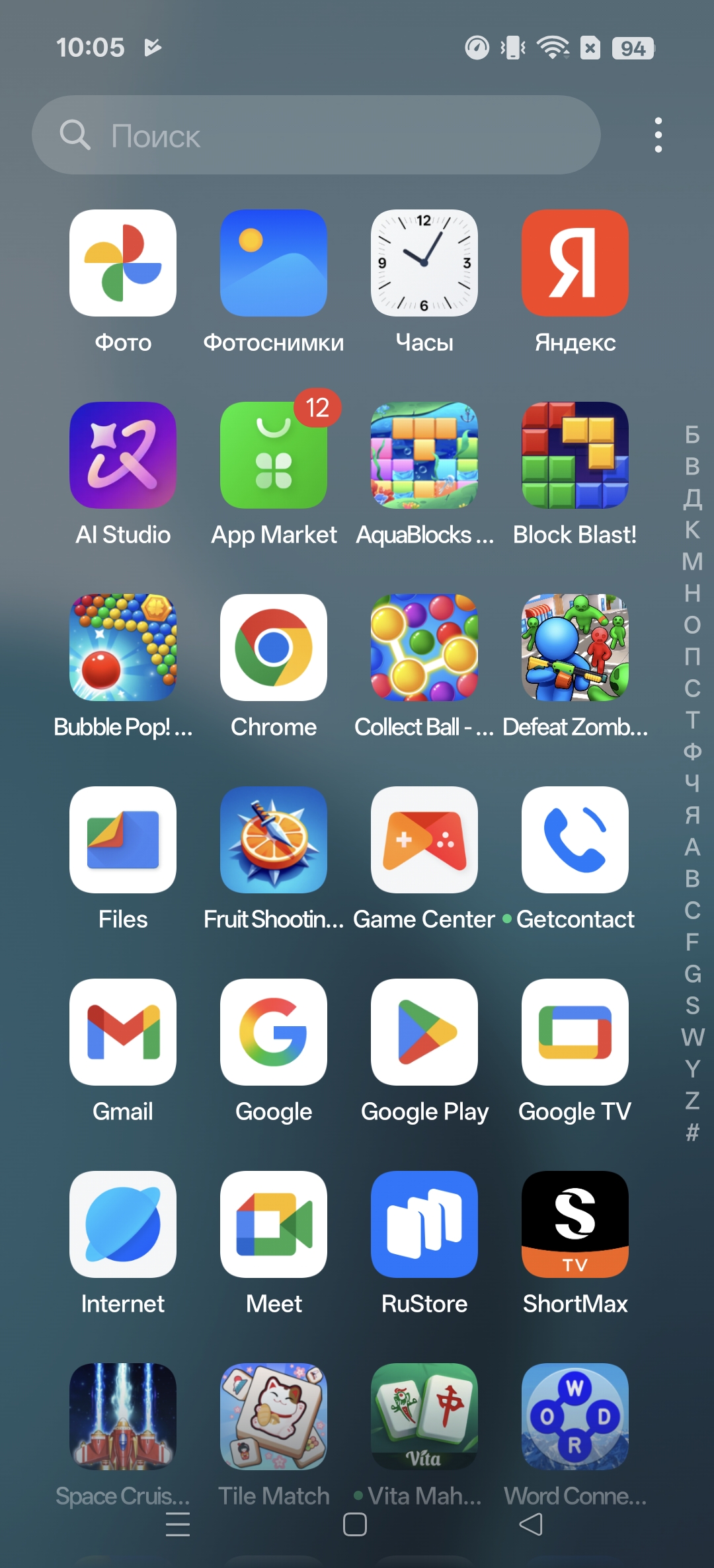The image size is (714, 1568).
Task: Jump to letter G in the index
Action: pos(692,973)
